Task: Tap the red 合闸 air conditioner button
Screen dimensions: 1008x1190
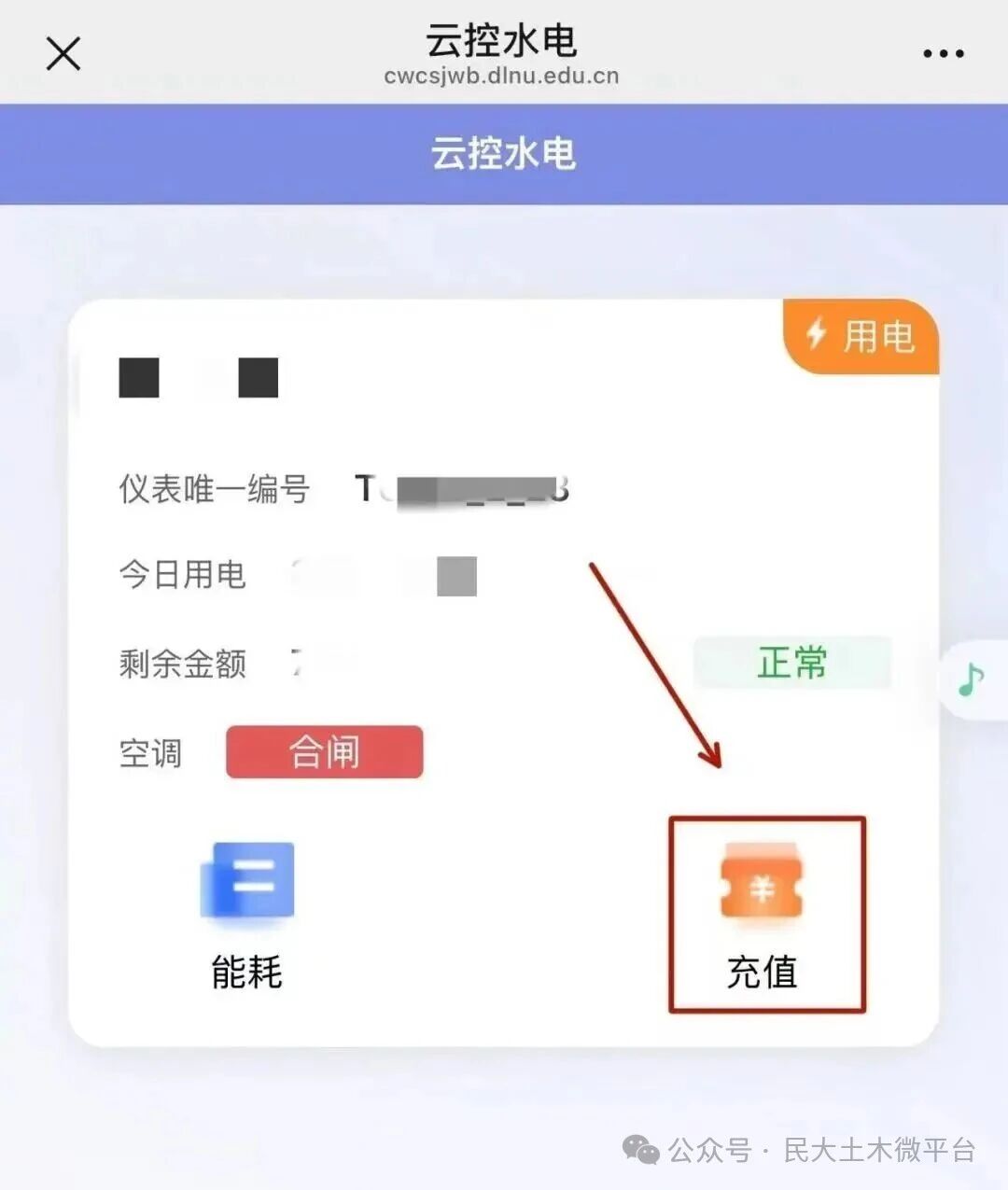Action: coord(325,752)
